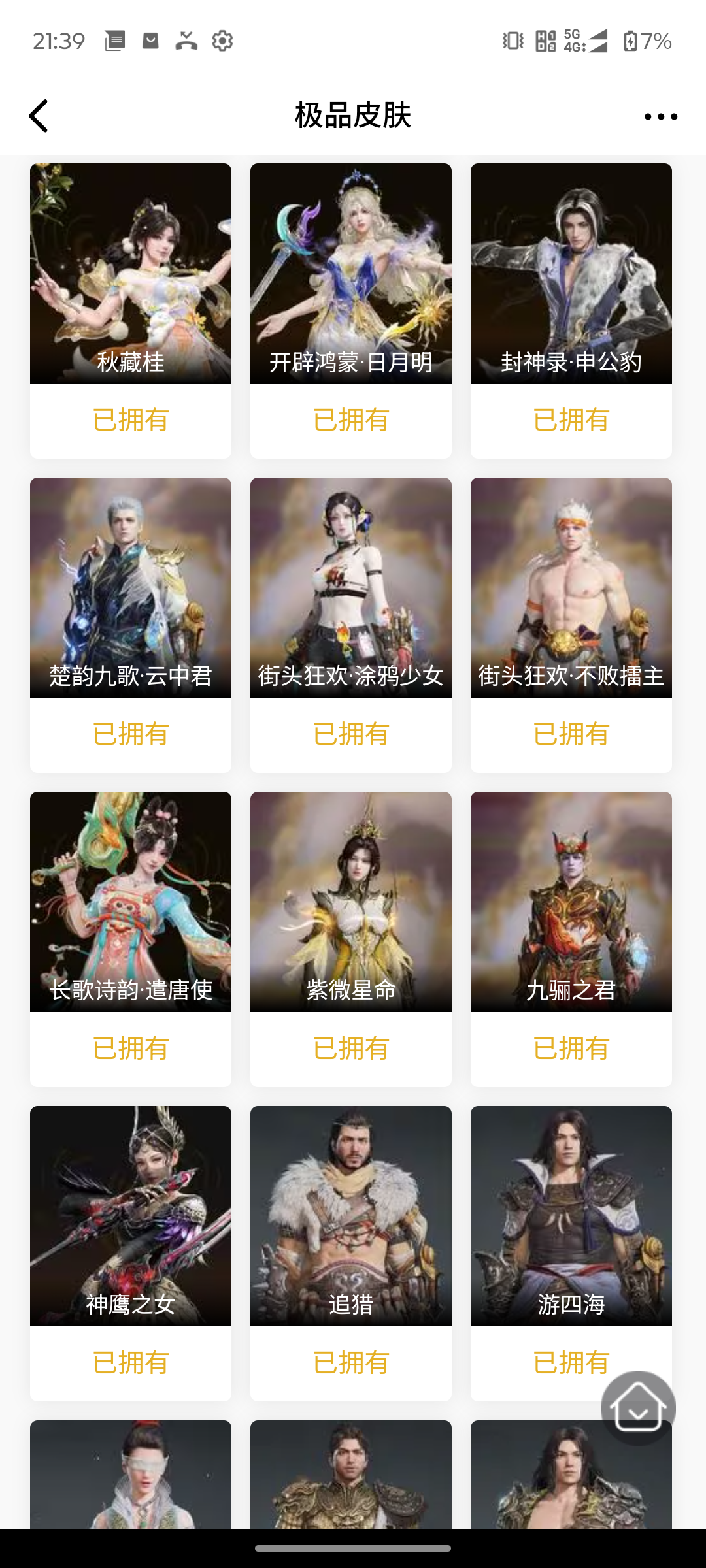Screen dimensions: 706x1568
Task: Tap 已拥有 under 秋藏桂
Action: point(129,420)
